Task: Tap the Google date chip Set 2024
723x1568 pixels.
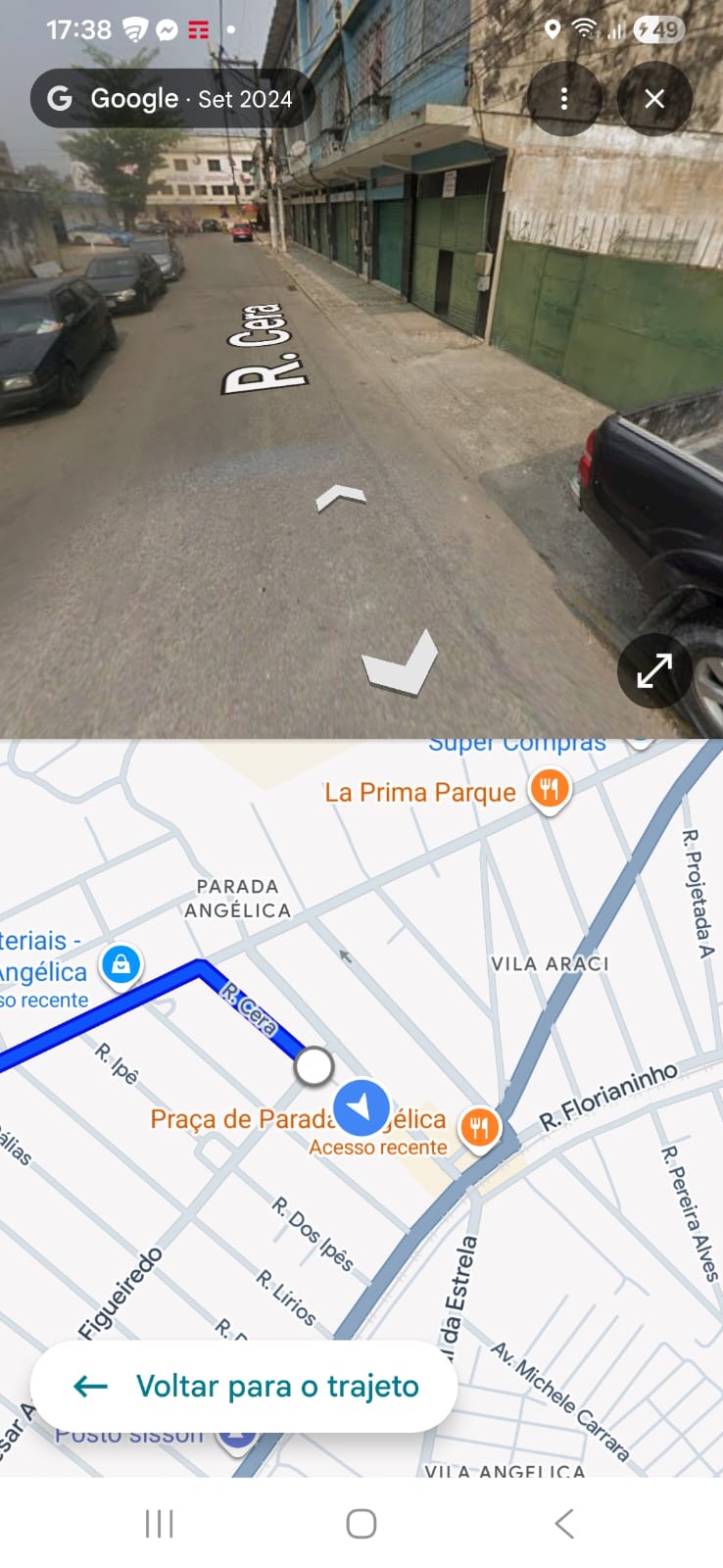Action: (172, 99)
